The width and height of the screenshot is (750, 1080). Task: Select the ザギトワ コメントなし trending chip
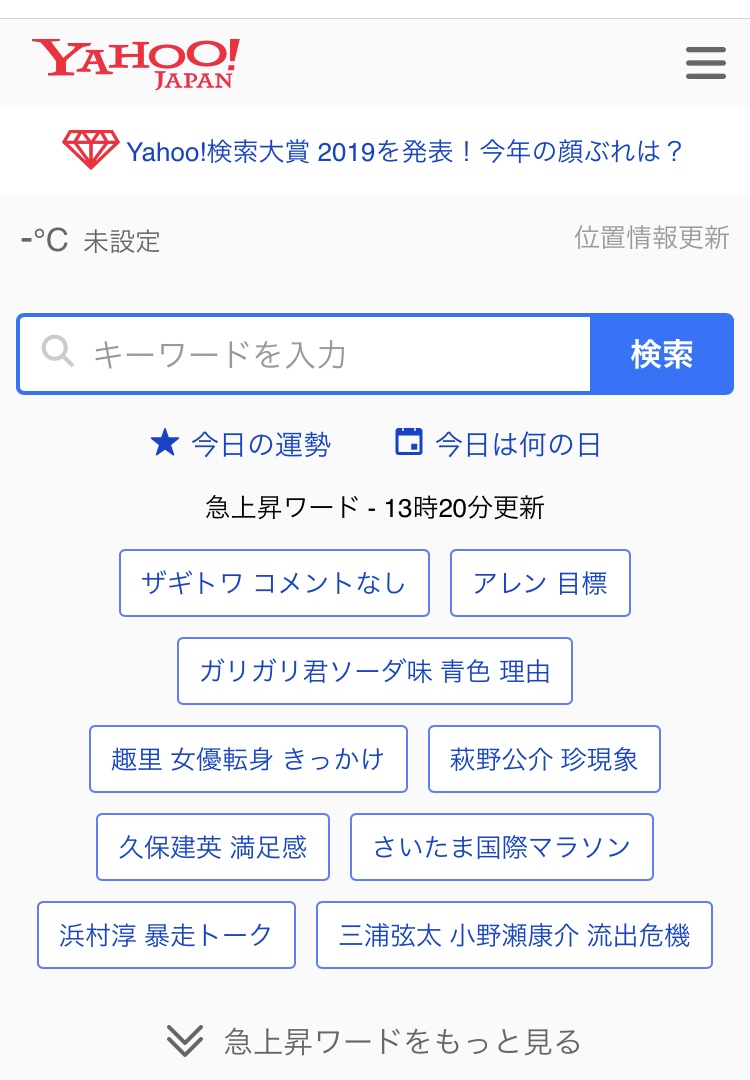tap(274, 583)
